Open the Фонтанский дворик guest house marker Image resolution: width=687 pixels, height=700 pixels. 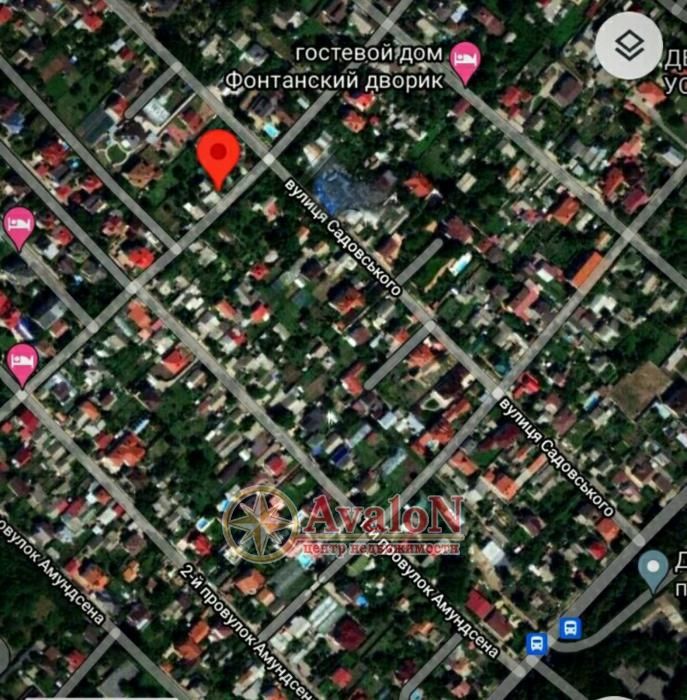pyautogui.click(x=464, y=62)
